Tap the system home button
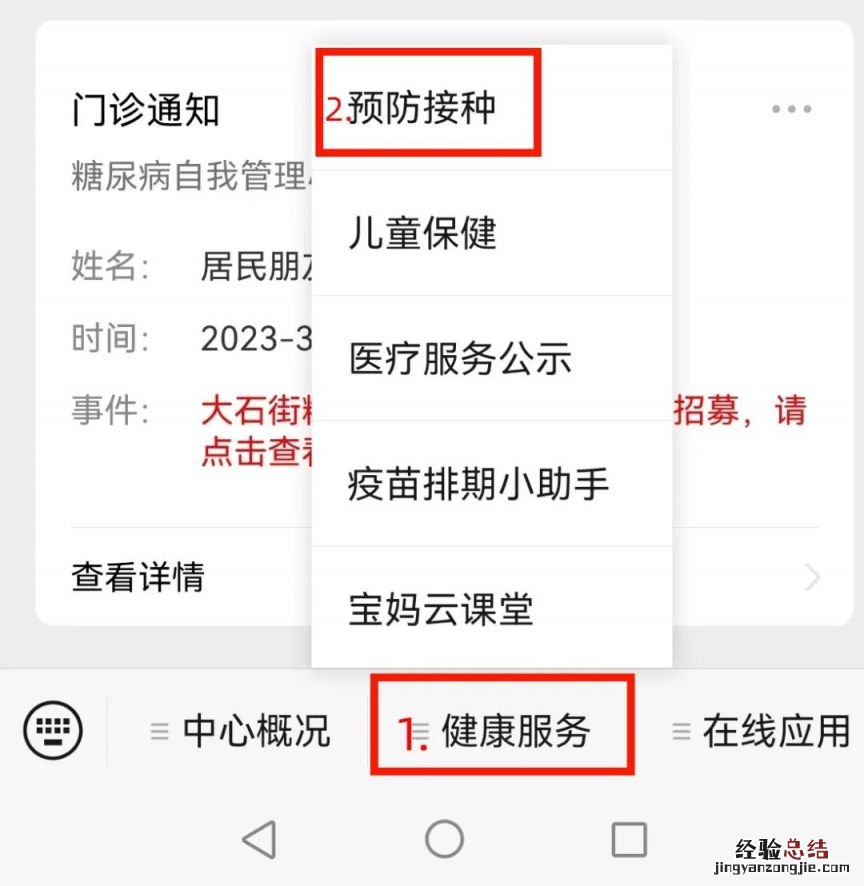Screen dimensions: 864x886 (x=444, y=839)
